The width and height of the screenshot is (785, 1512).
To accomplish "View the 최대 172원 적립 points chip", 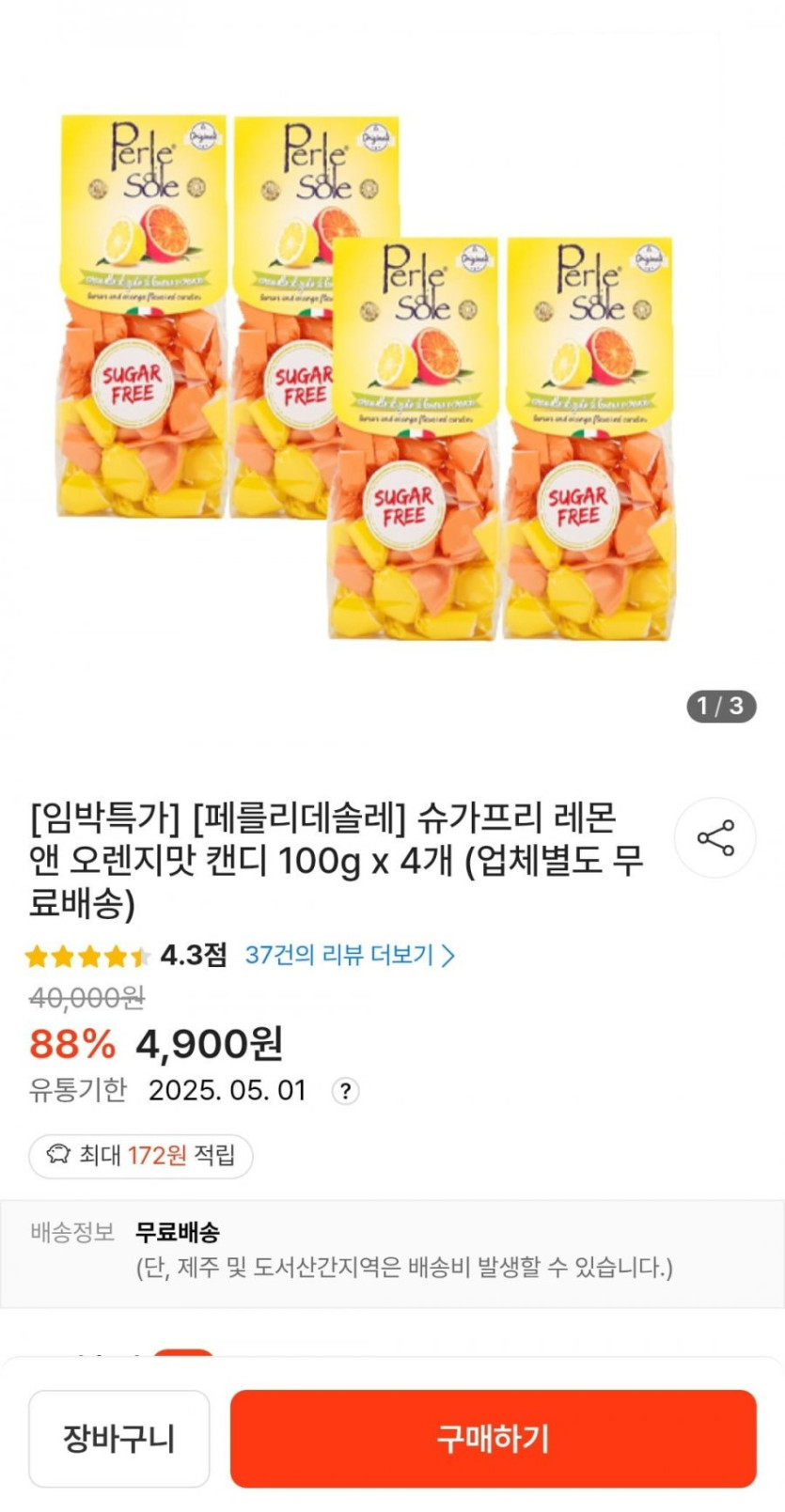I will pos(141,1155).
